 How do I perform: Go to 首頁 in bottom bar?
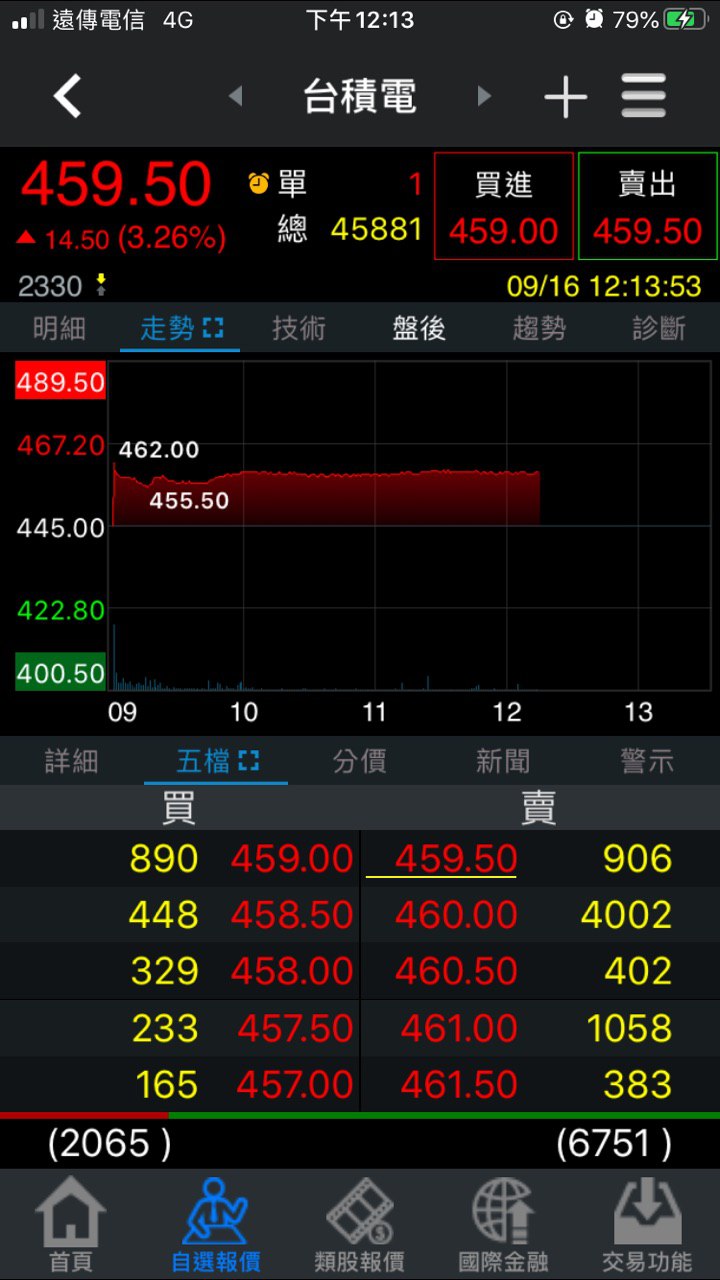(x=71, y=1225)
